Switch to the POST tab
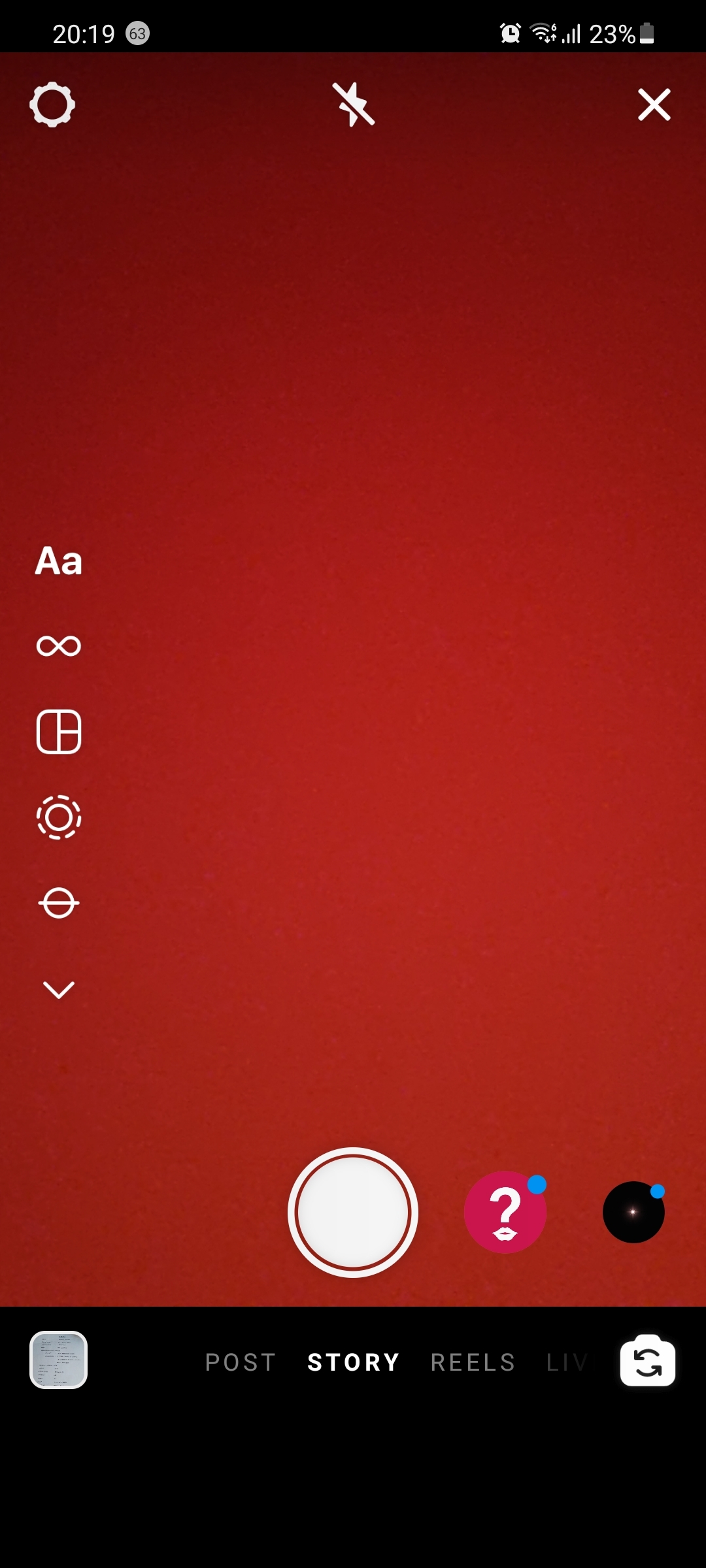Screen dimensions: 706x1568 241,1362
